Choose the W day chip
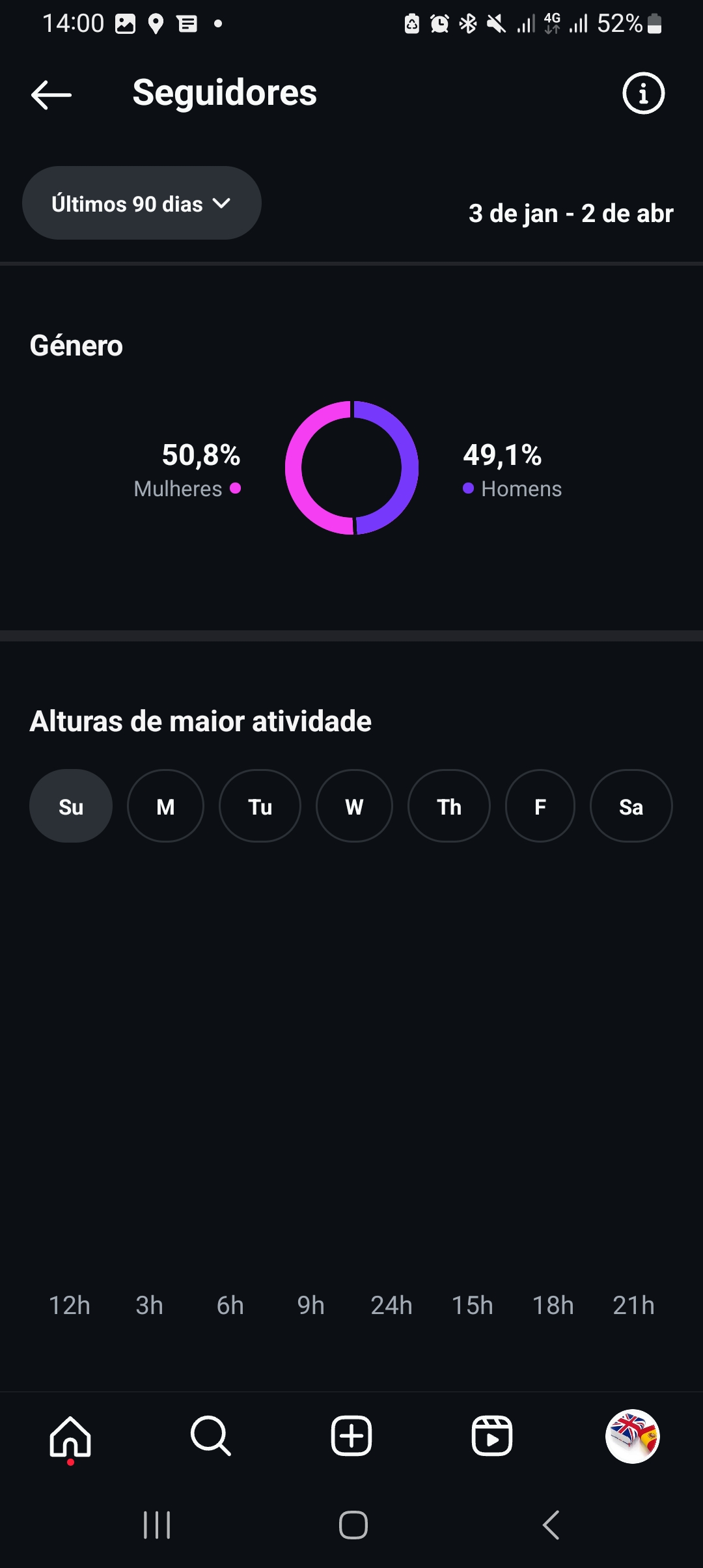Screen dimensions: 703x1568 [x=354, y=806]
